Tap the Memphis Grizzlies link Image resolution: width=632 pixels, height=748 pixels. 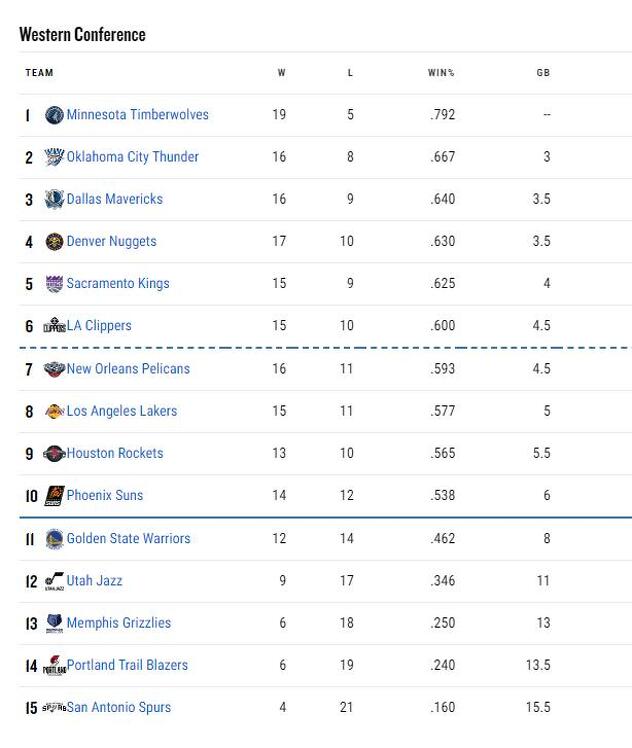click(118, 622)
